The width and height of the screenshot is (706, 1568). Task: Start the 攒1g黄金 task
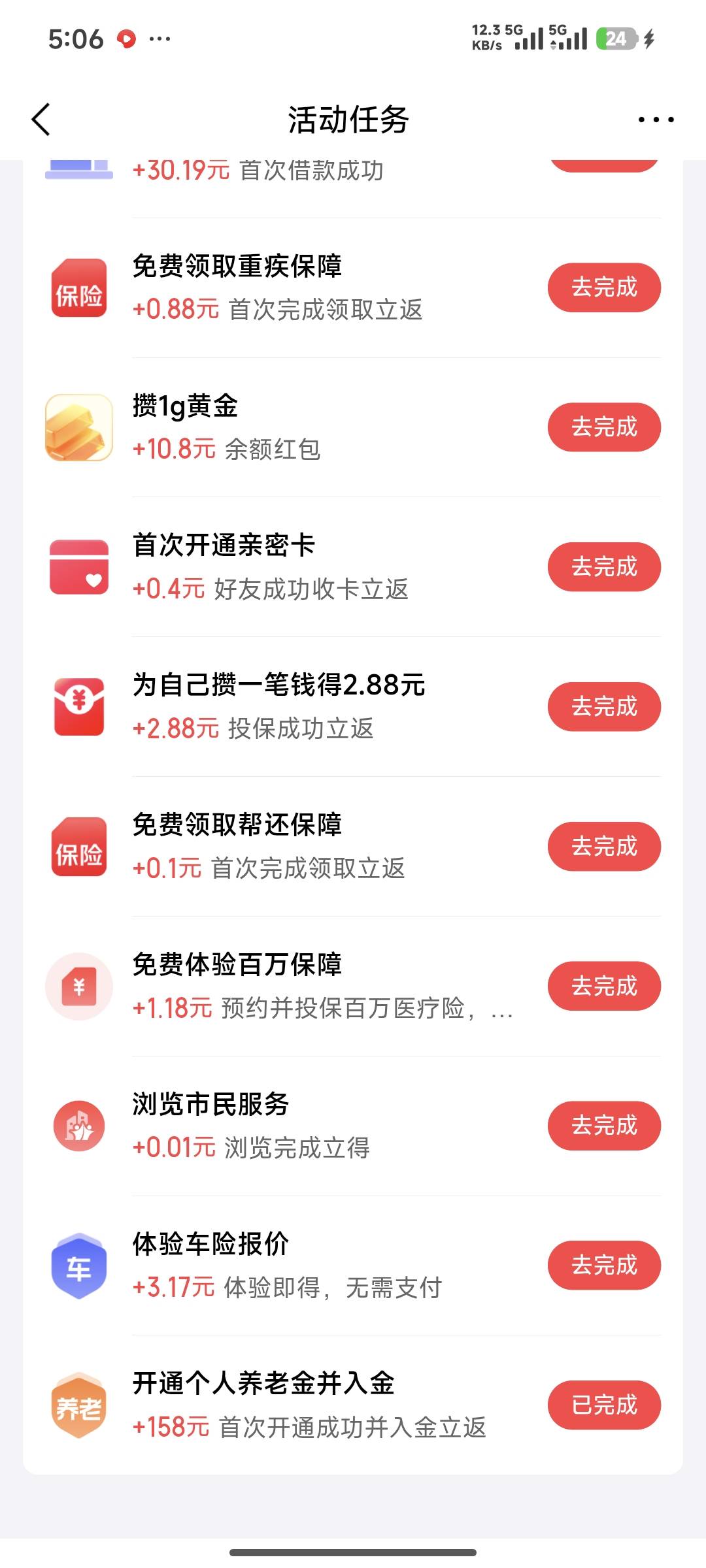click(604, 427)
